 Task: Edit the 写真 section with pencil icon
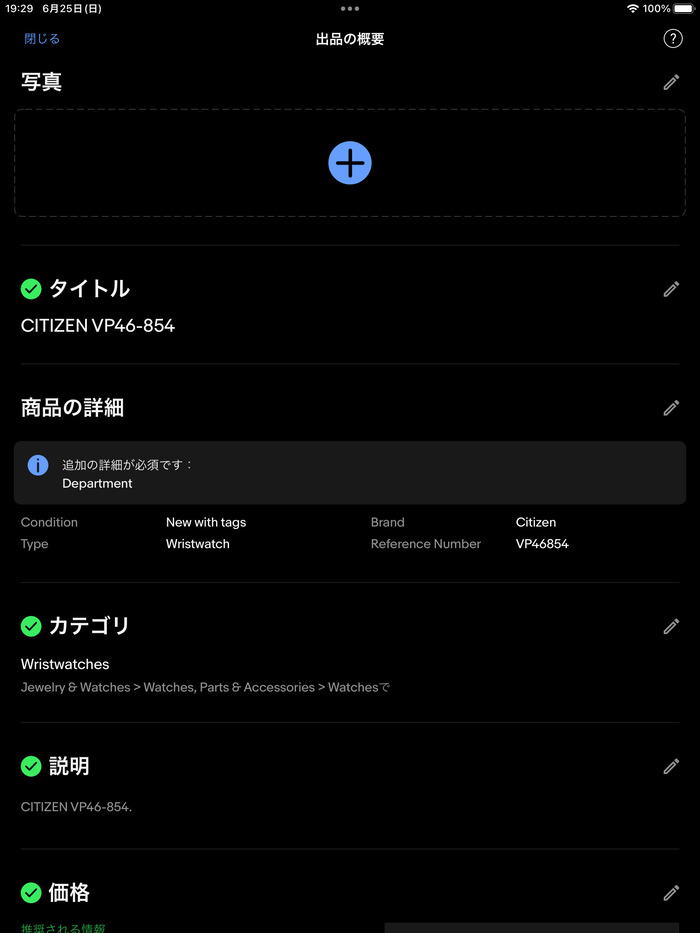tap(671, 82)
